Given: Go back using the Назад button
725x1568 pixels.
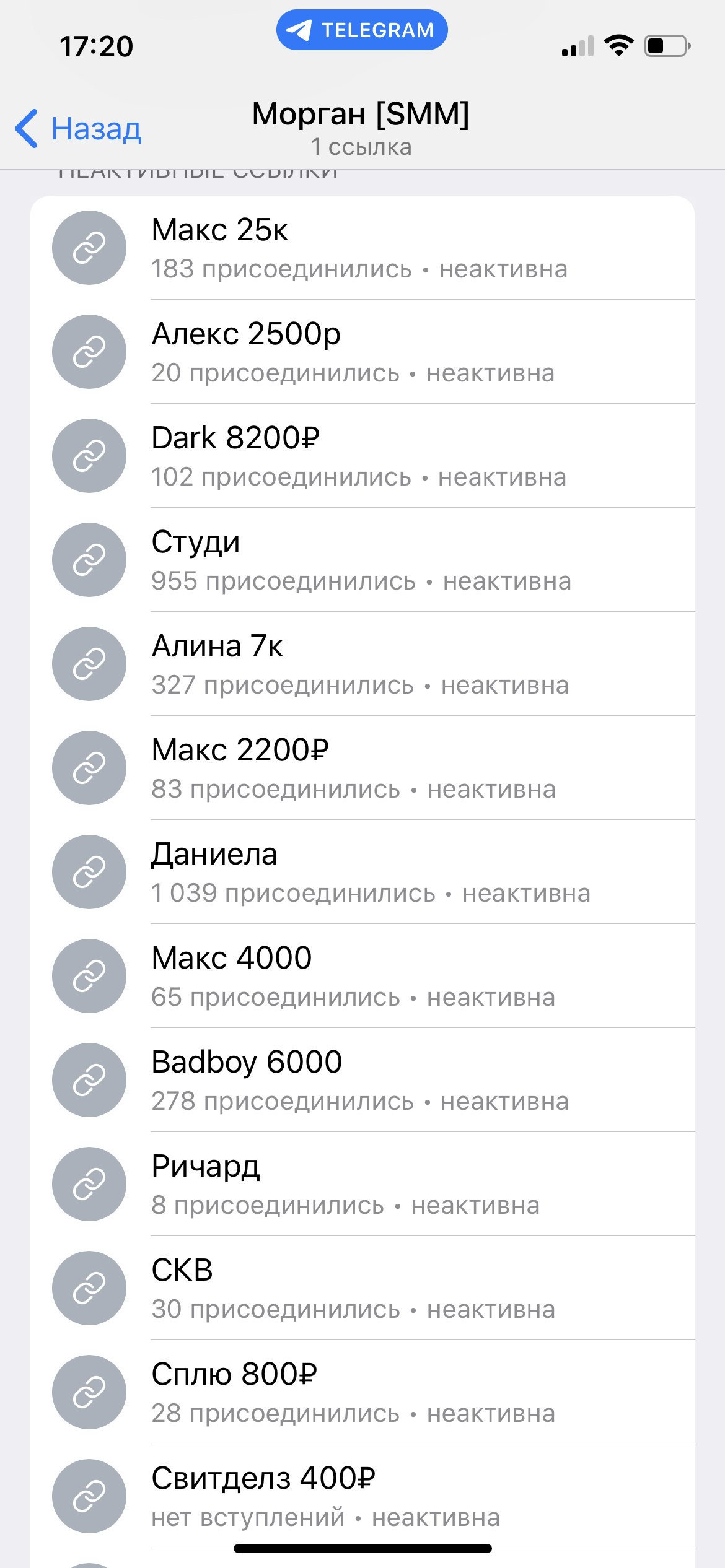Looking at the screenshot, I should (79, 129).
